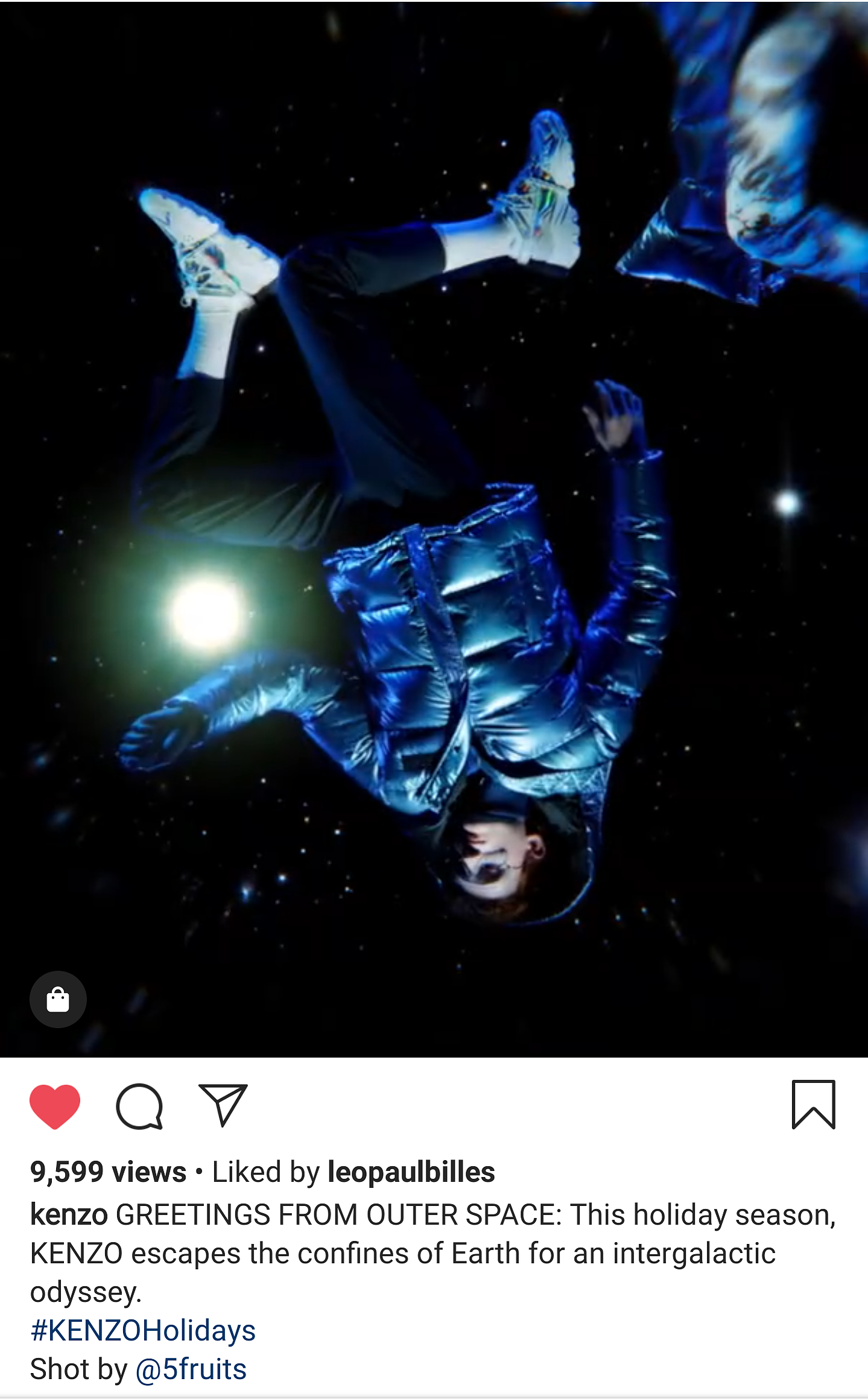This screenshot has height=1399, width=868.
Task: Open the kenzo username in the caption
Action: tap(69, 1214)
